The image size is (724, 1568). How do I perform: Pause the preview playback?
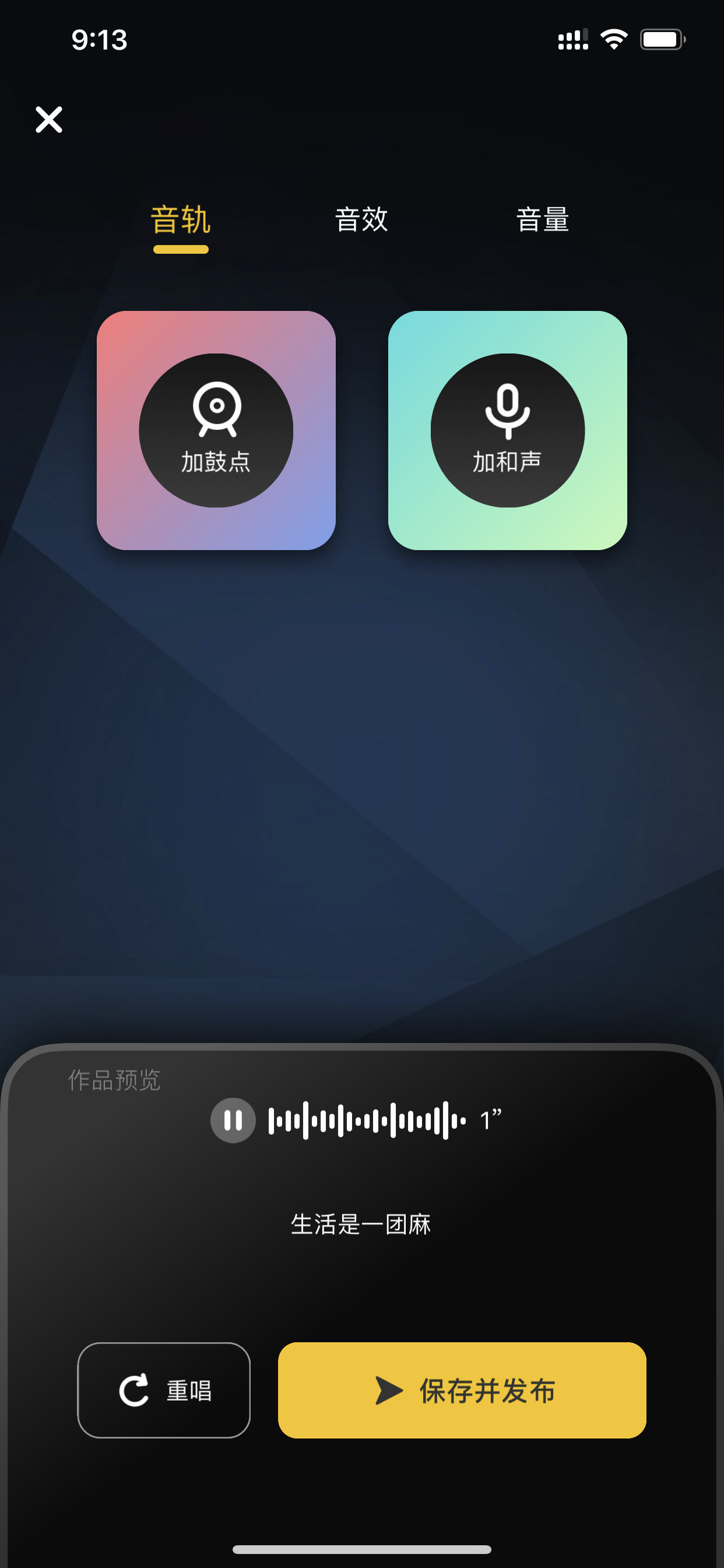(x=233, y=1120)
